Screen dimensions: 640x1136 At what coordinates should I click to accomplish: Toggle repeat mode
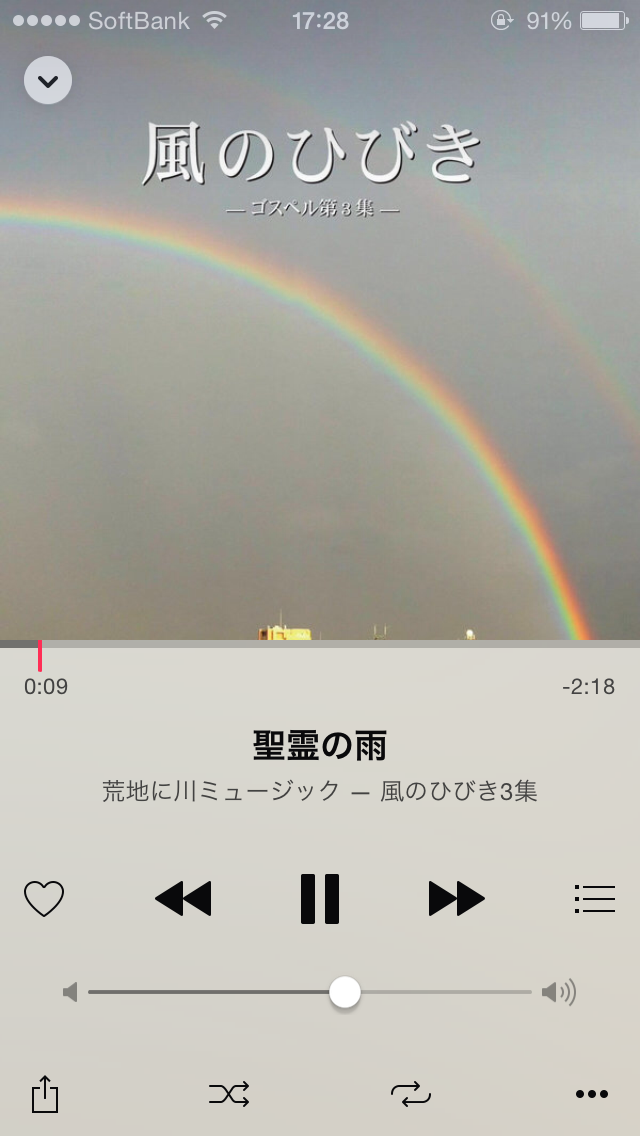[411, 1094]
